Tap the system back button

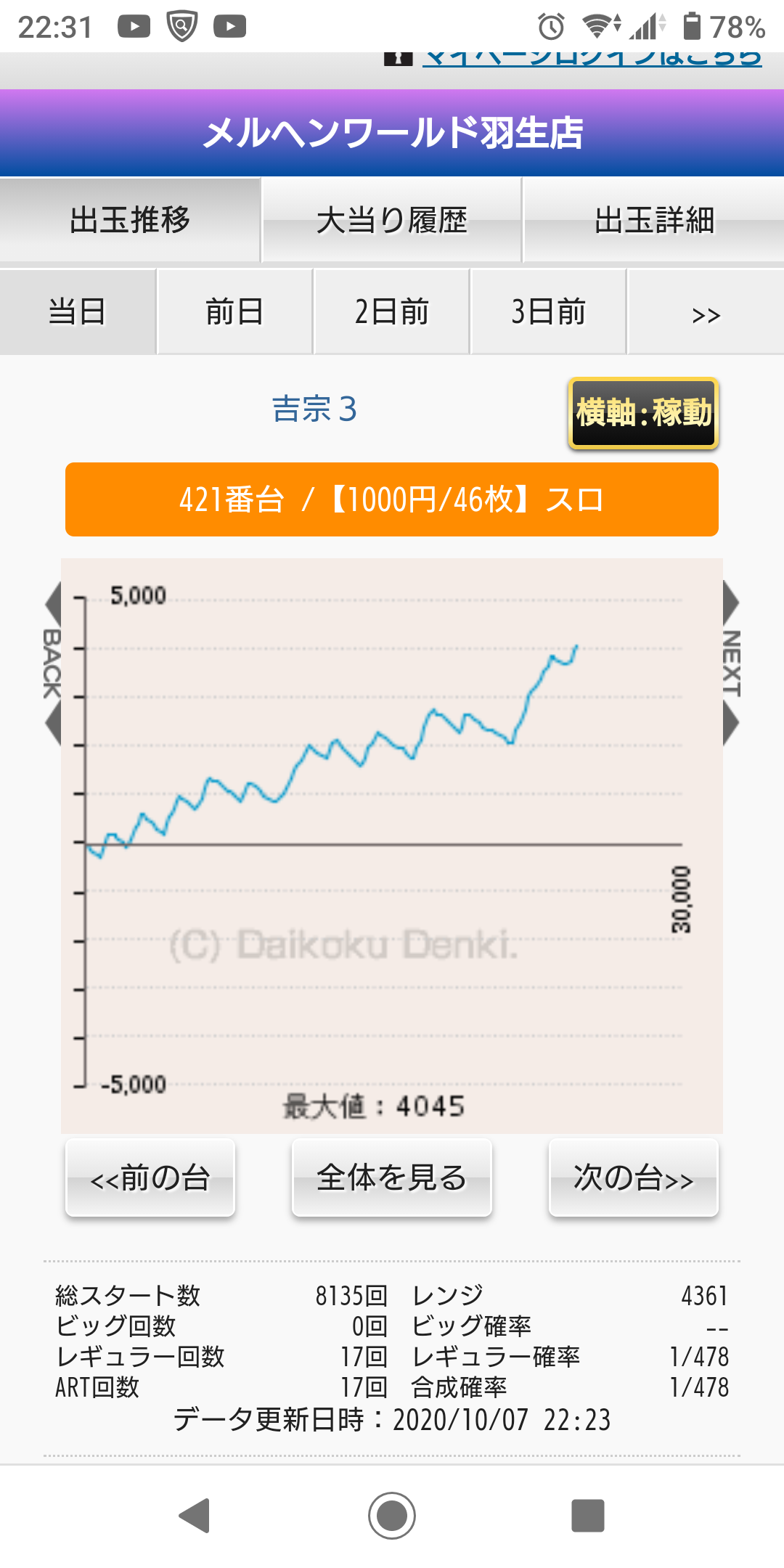(x=195, y=1515)
